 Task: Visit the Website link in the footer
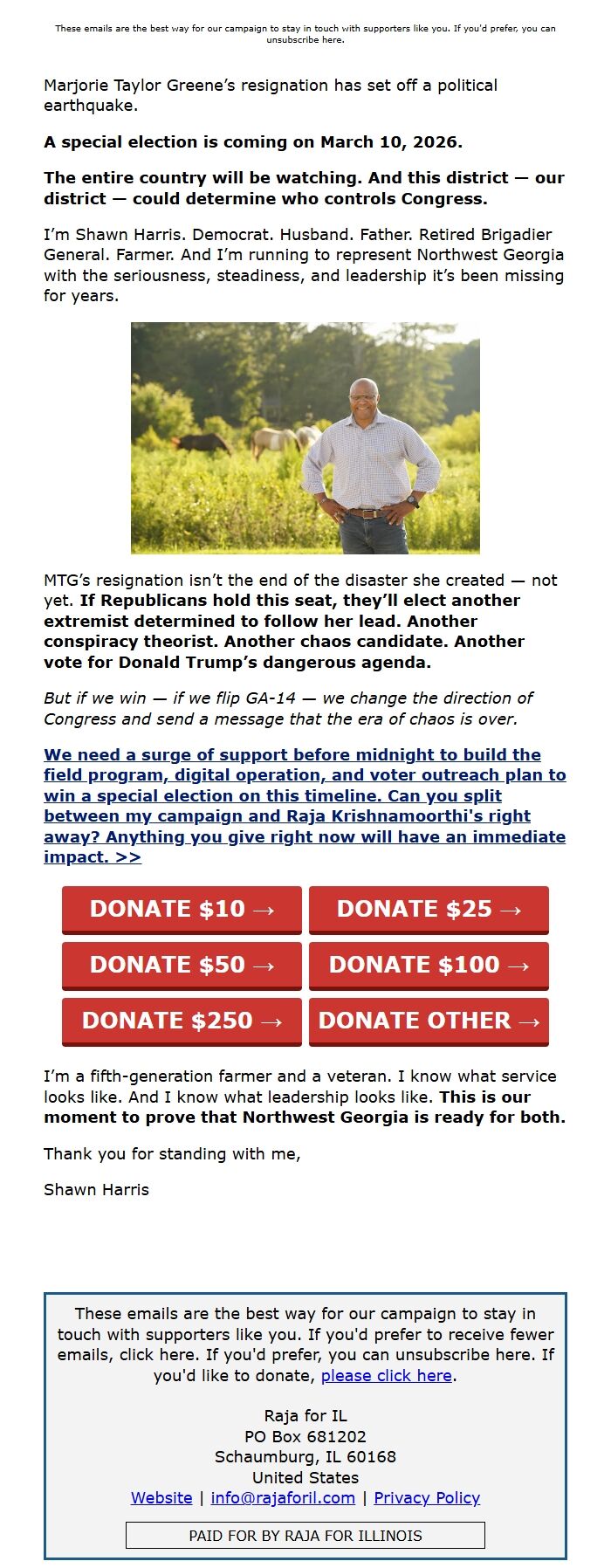(x=161, y=1497)
